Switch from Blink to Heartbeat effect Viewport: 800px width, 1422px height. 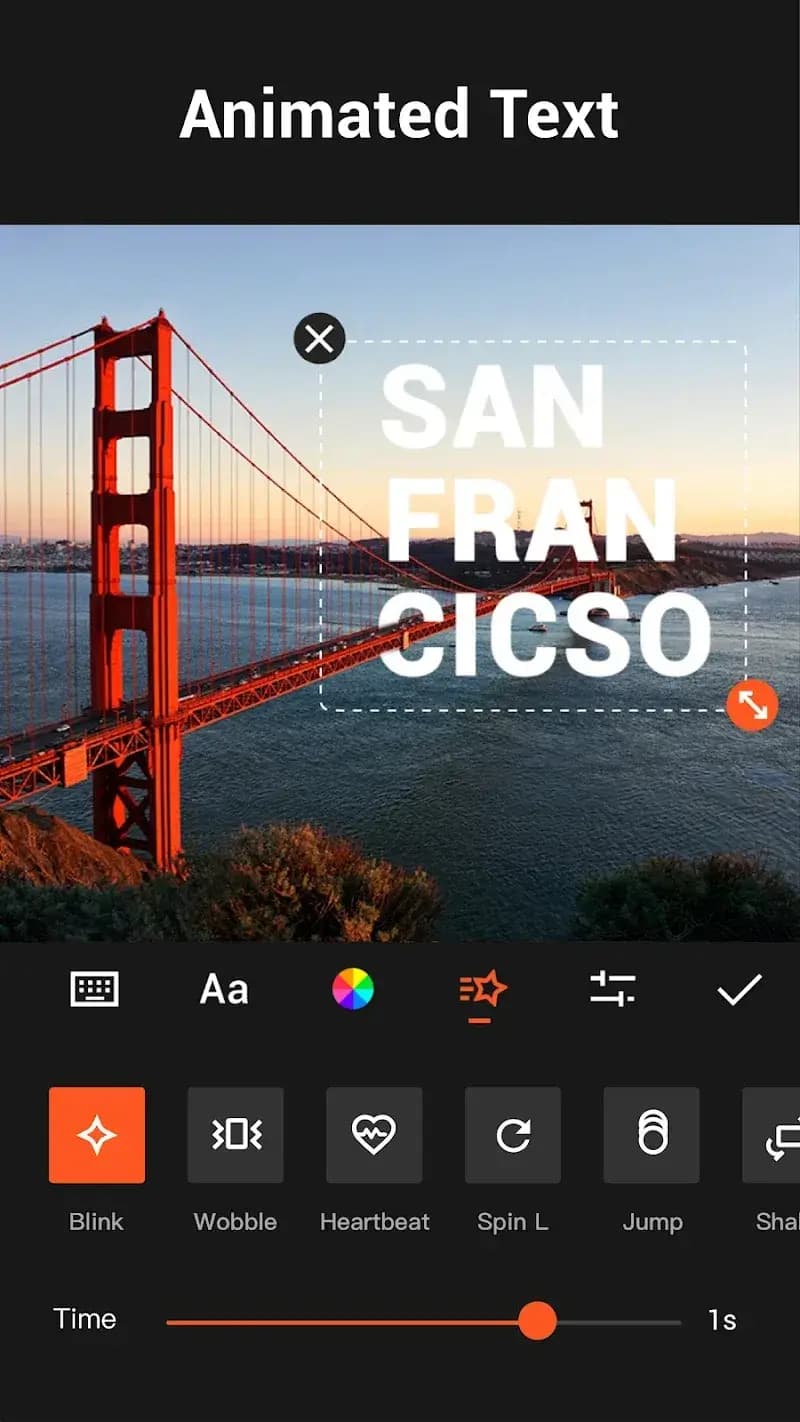(x=374, y=1136)
